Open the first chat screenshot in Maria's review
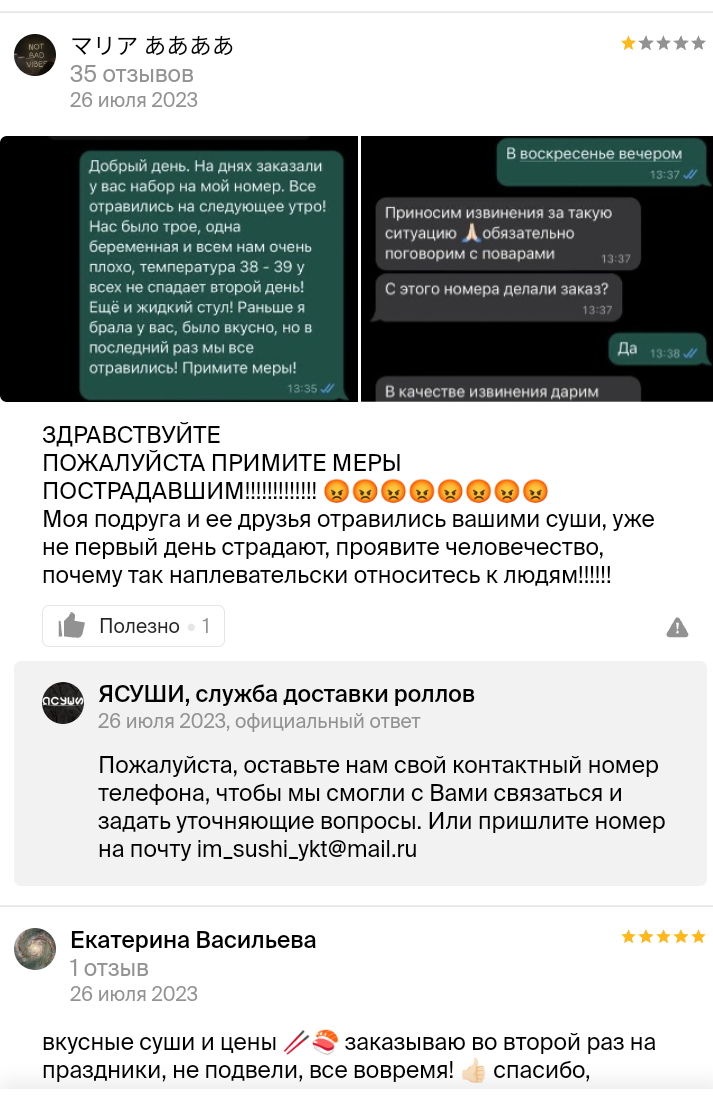The height and width of the screenshot is (1105, 713). 179,269
